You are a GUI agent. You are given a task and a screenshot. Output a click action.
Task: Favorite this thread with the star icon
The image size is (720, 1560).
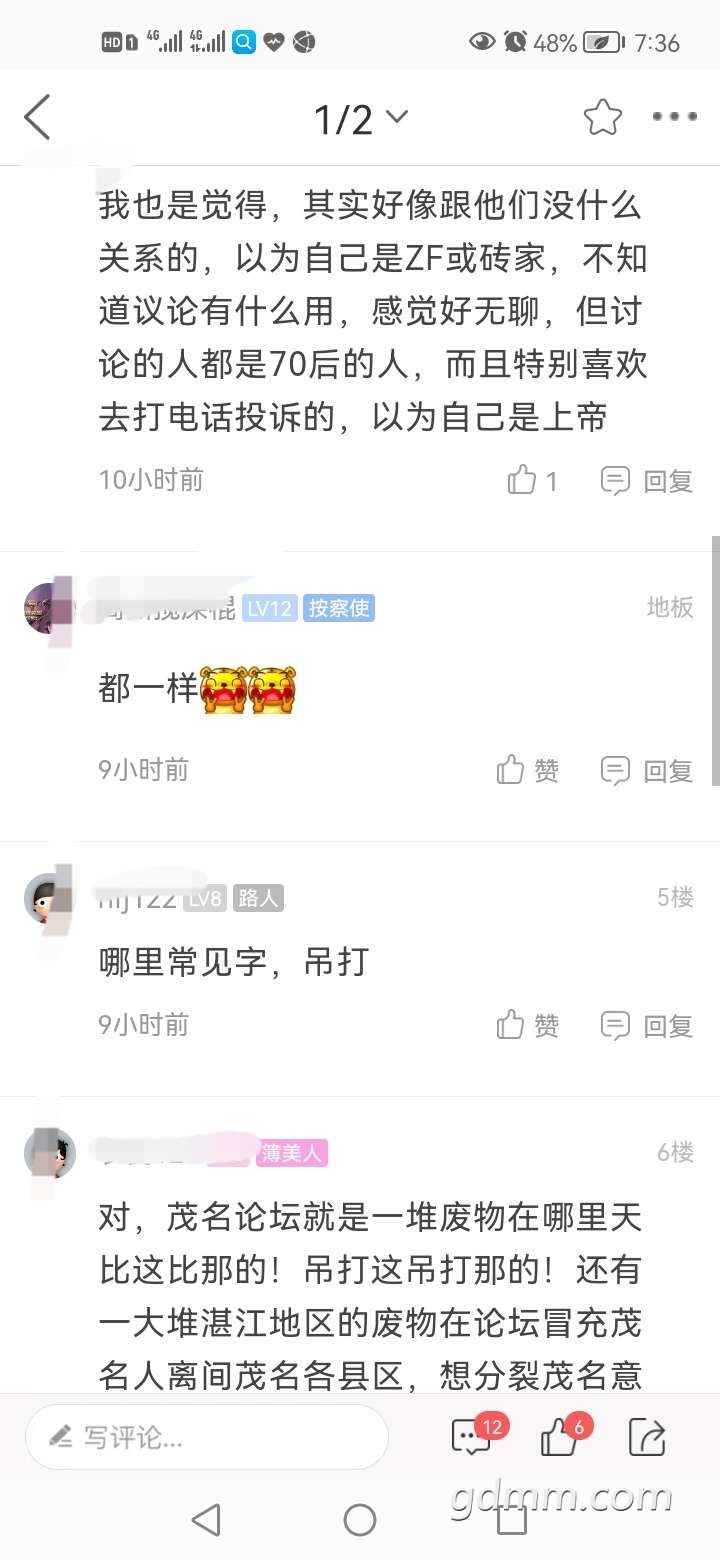tap(603, 118)
